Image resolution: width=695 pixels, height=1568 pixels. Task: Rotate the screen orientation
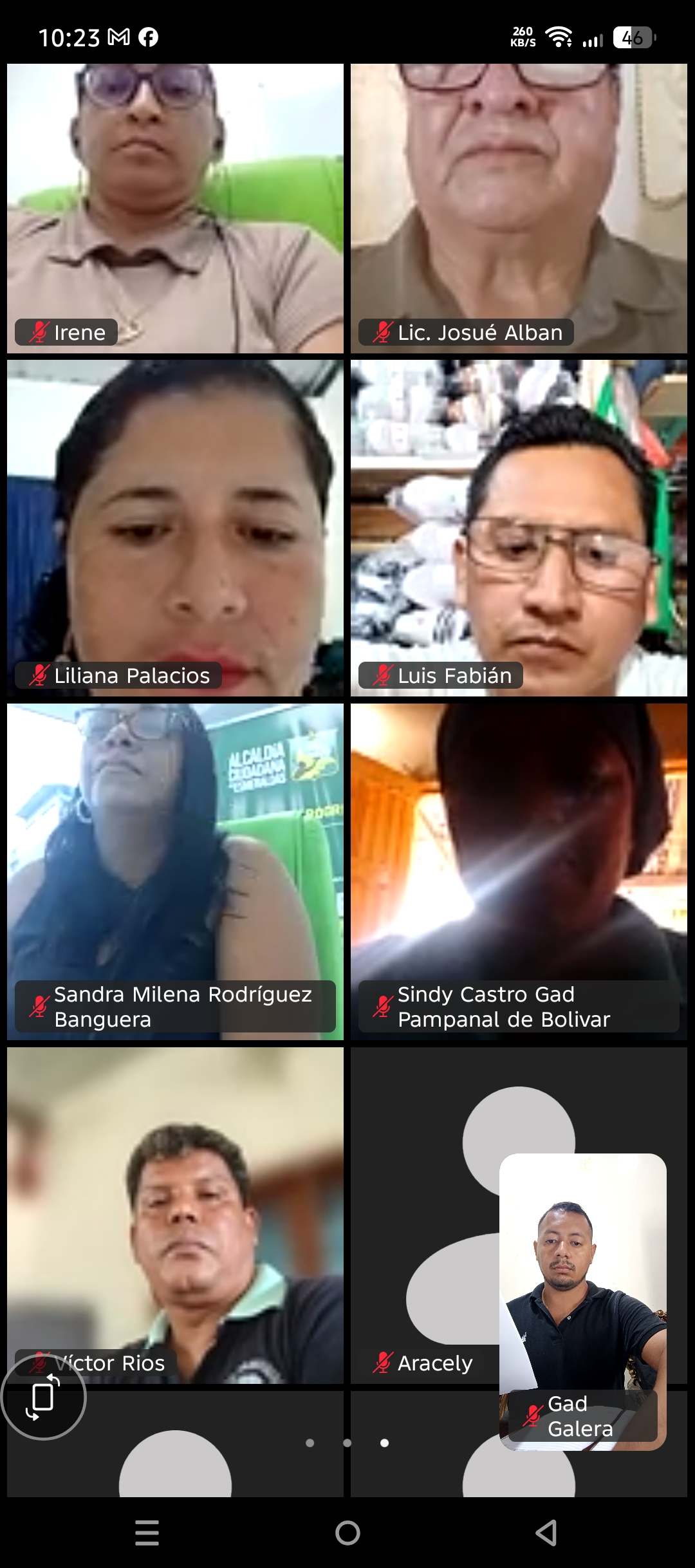[x=43, y=1397]
